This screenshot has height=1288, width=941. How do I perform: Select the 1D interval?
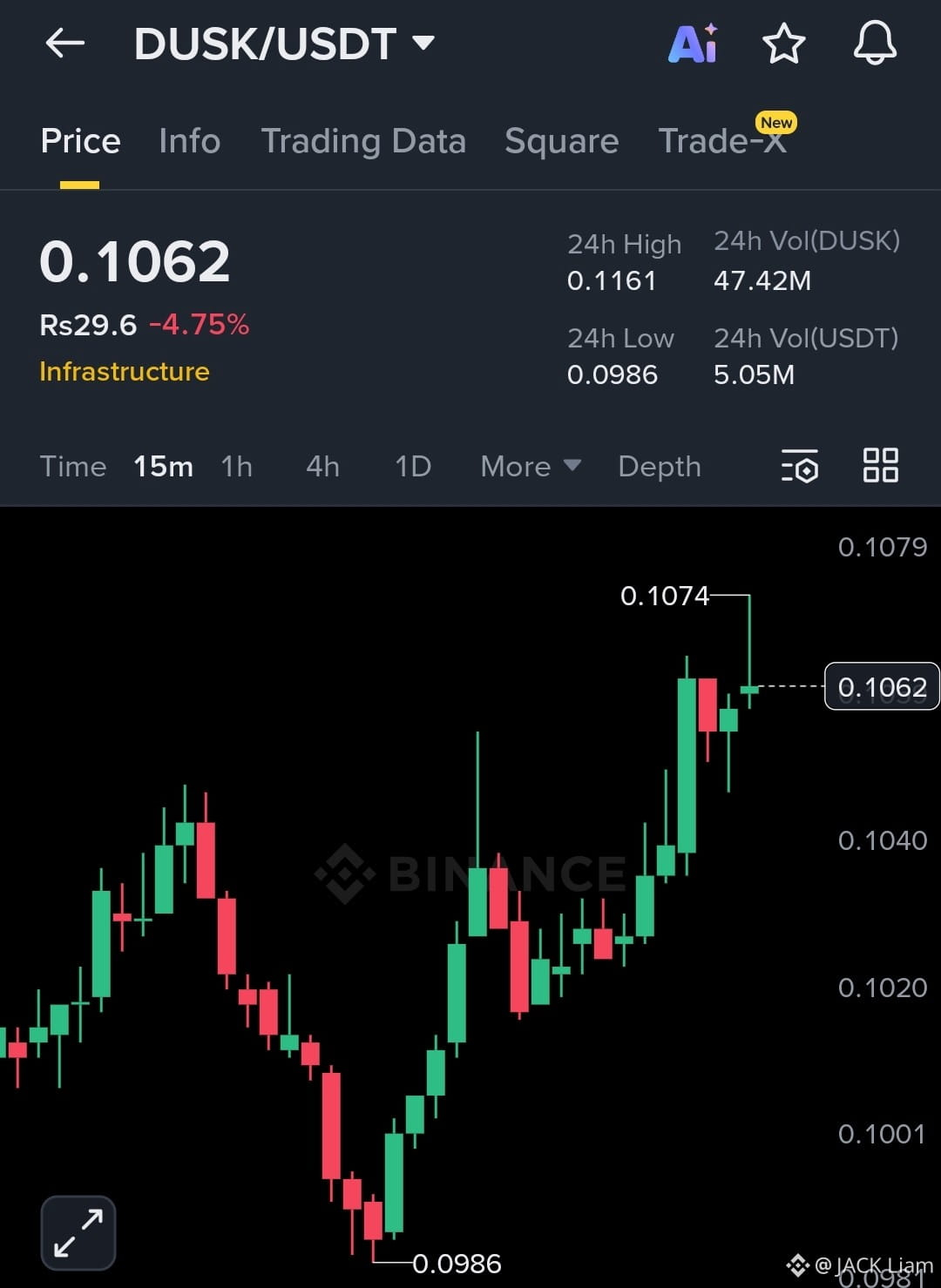(x=413, y=467)
